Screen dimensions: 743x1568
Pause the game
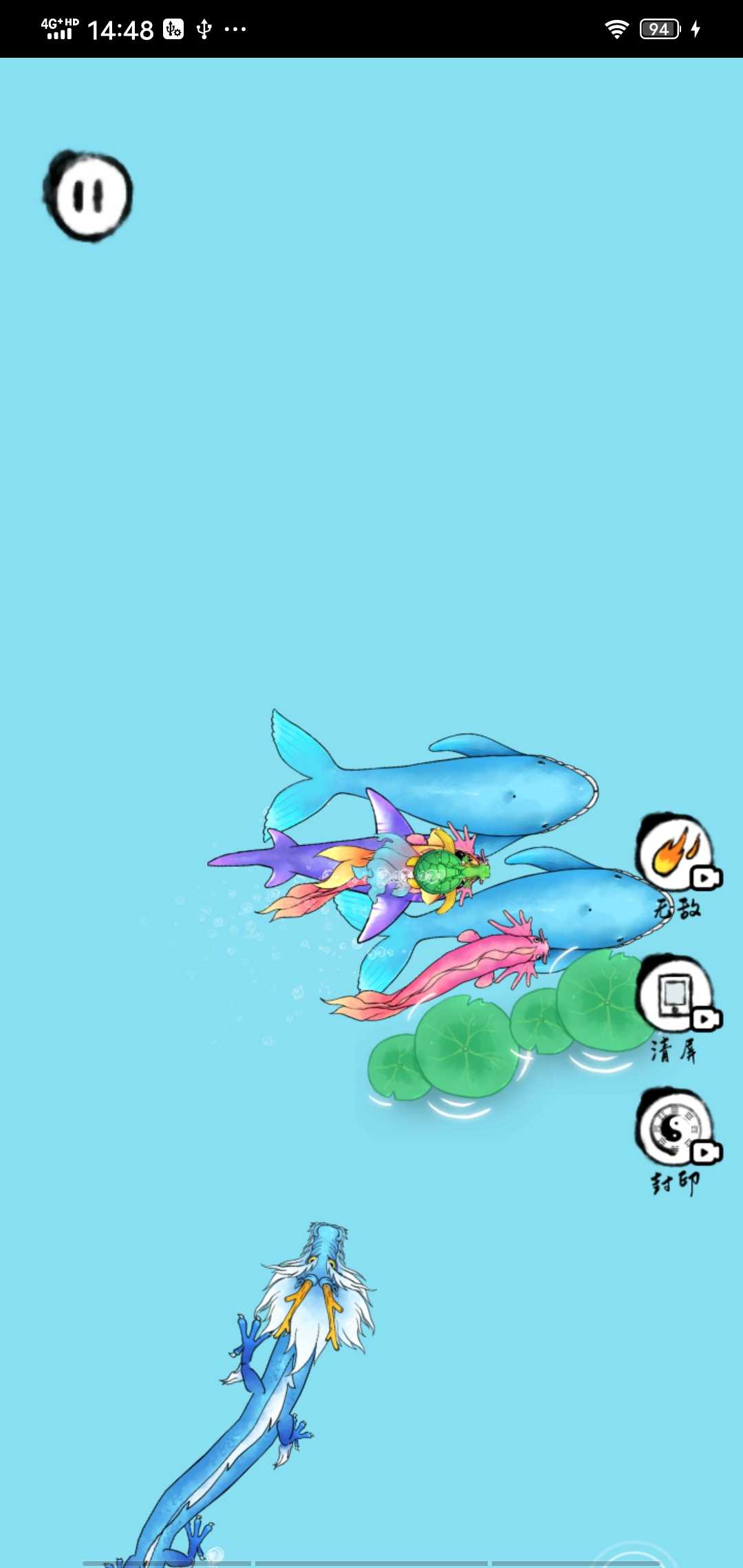pos(88,195)
